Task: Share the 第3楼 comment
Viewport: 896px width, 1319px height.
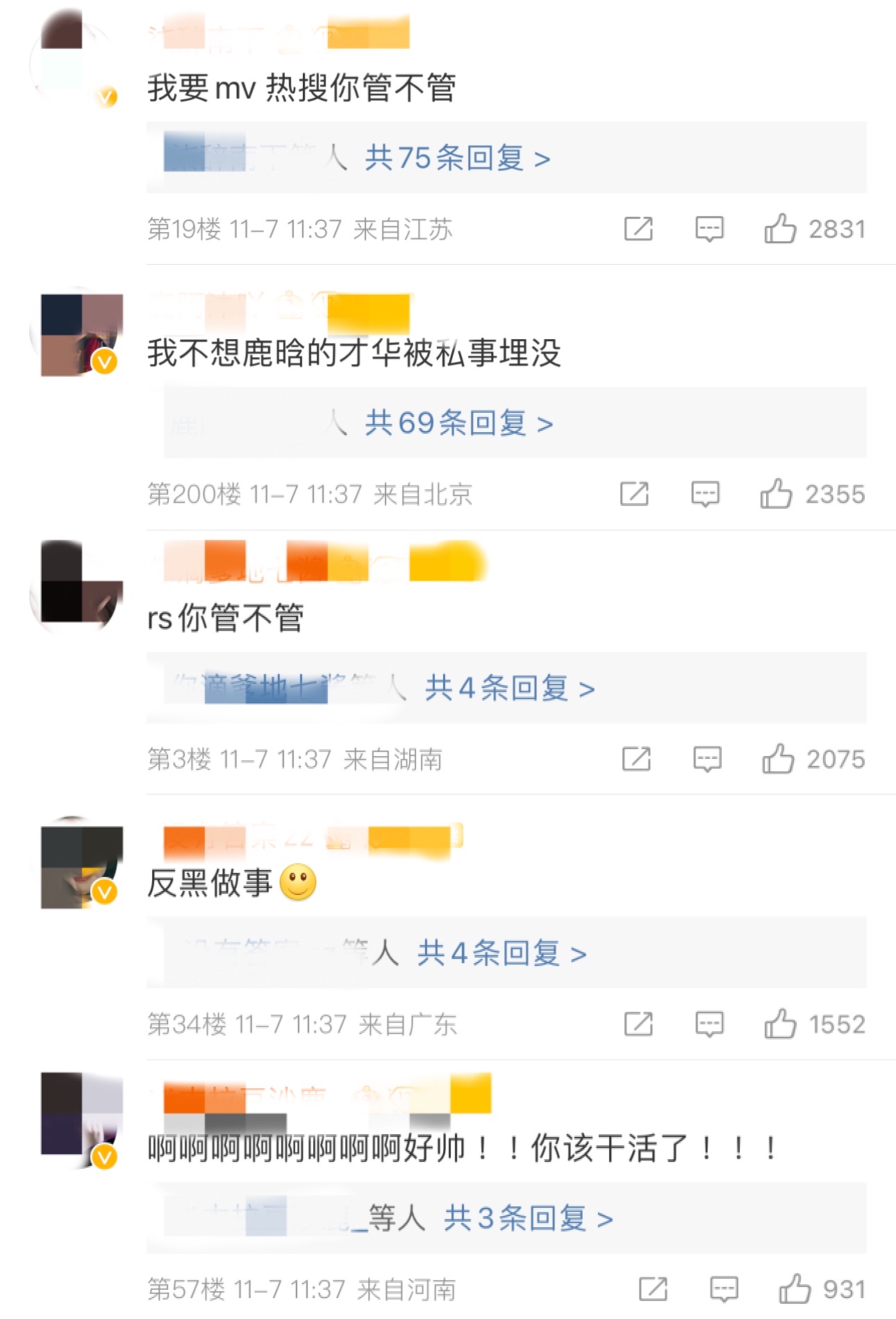Action: click(636, 759)
